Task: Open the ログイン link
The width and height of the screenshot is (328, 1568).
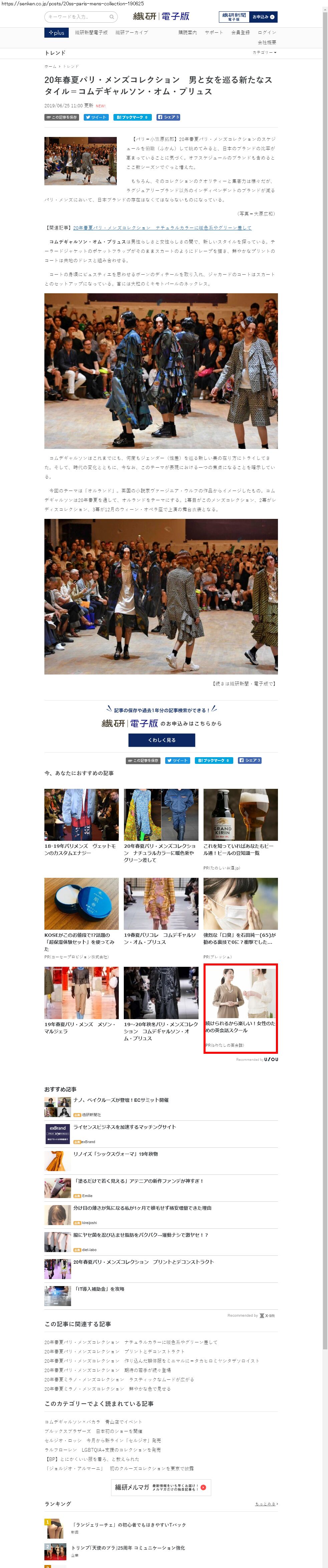Action: [x=266, y=32]
